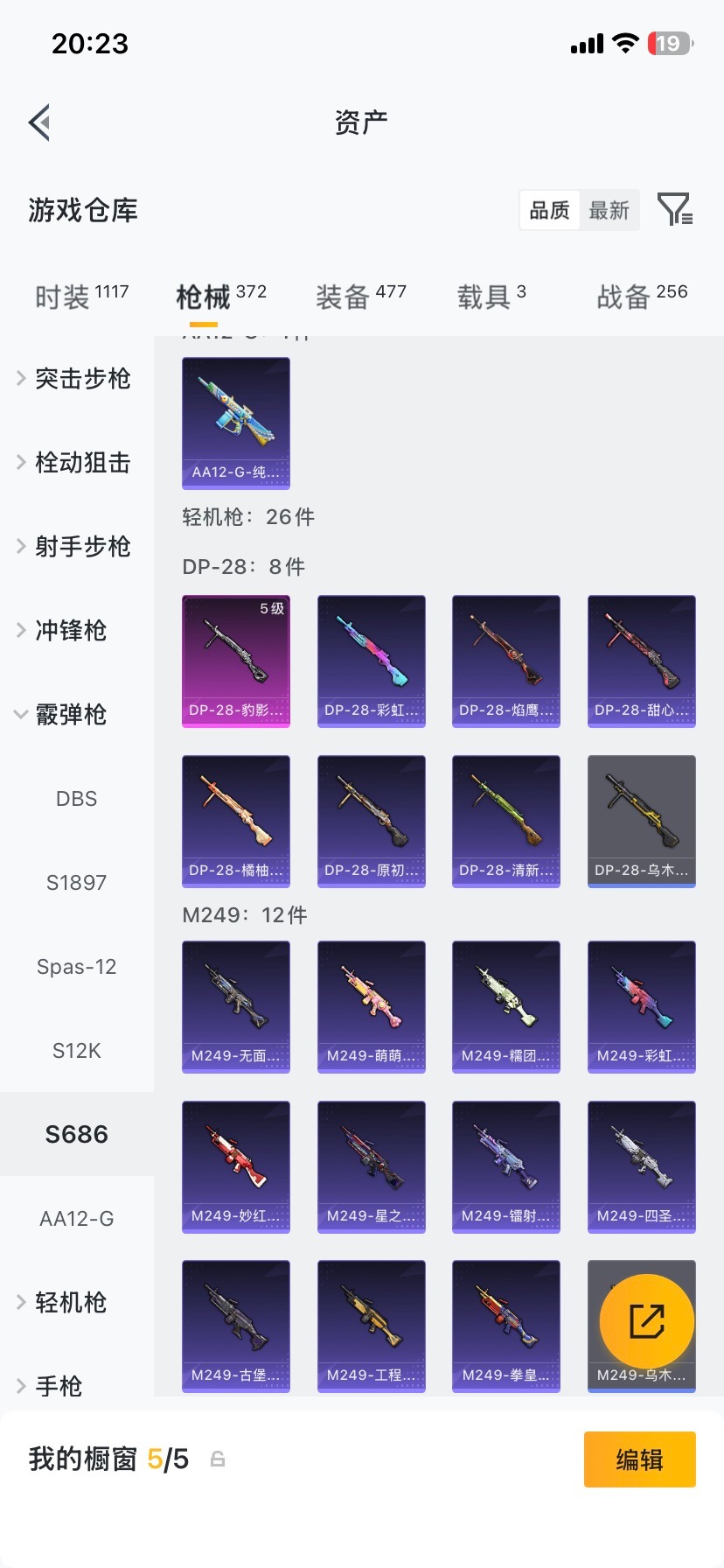Image resolution: width=724 pixels, height=1568 pixels.
Task: View the M249-妙红 skin thumbnail
Action: coord(235,1166)
